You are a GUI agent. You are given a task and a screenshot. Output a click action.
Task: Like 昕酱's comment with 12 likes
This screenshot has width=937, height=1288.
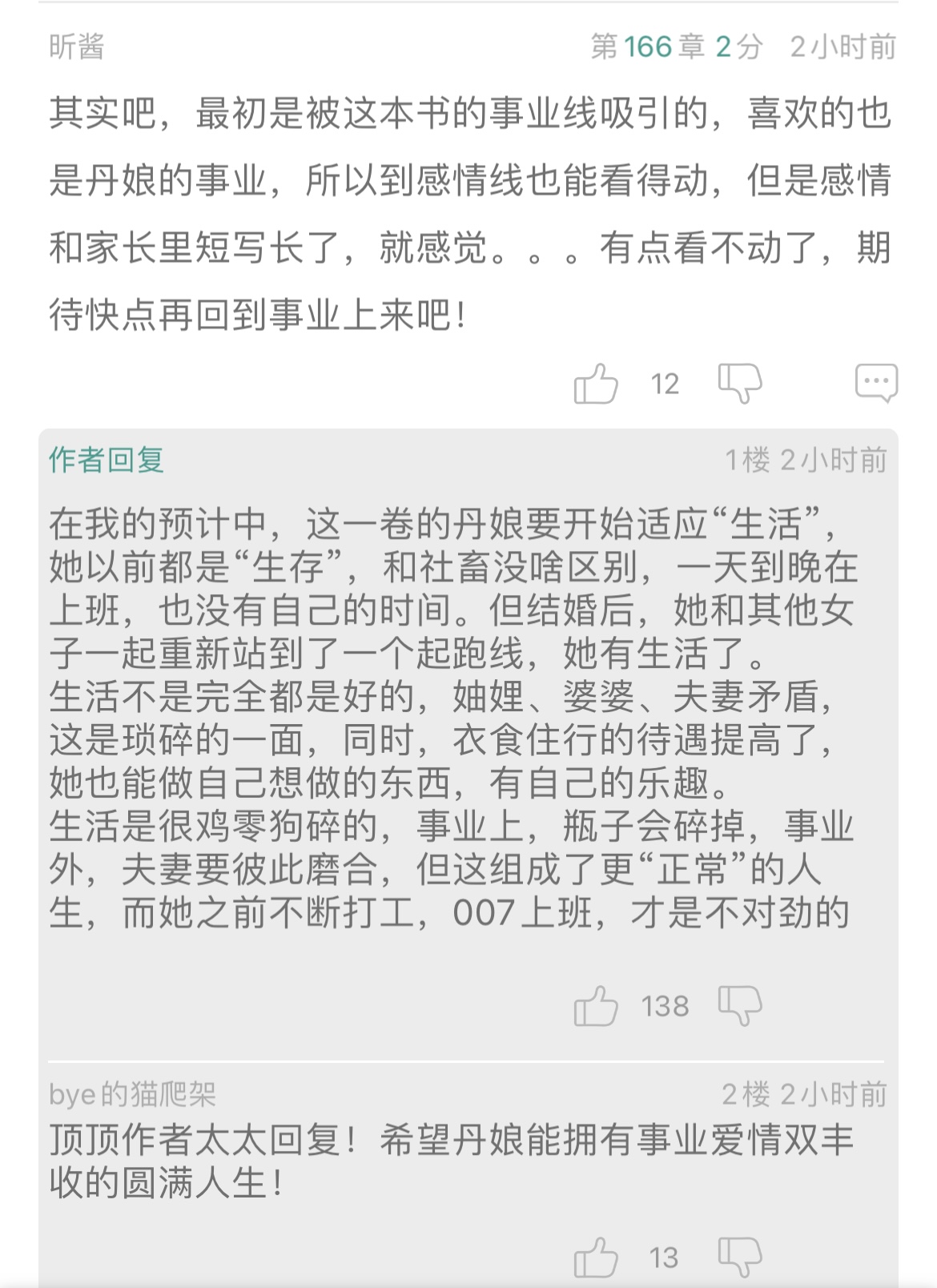(596, 384)
